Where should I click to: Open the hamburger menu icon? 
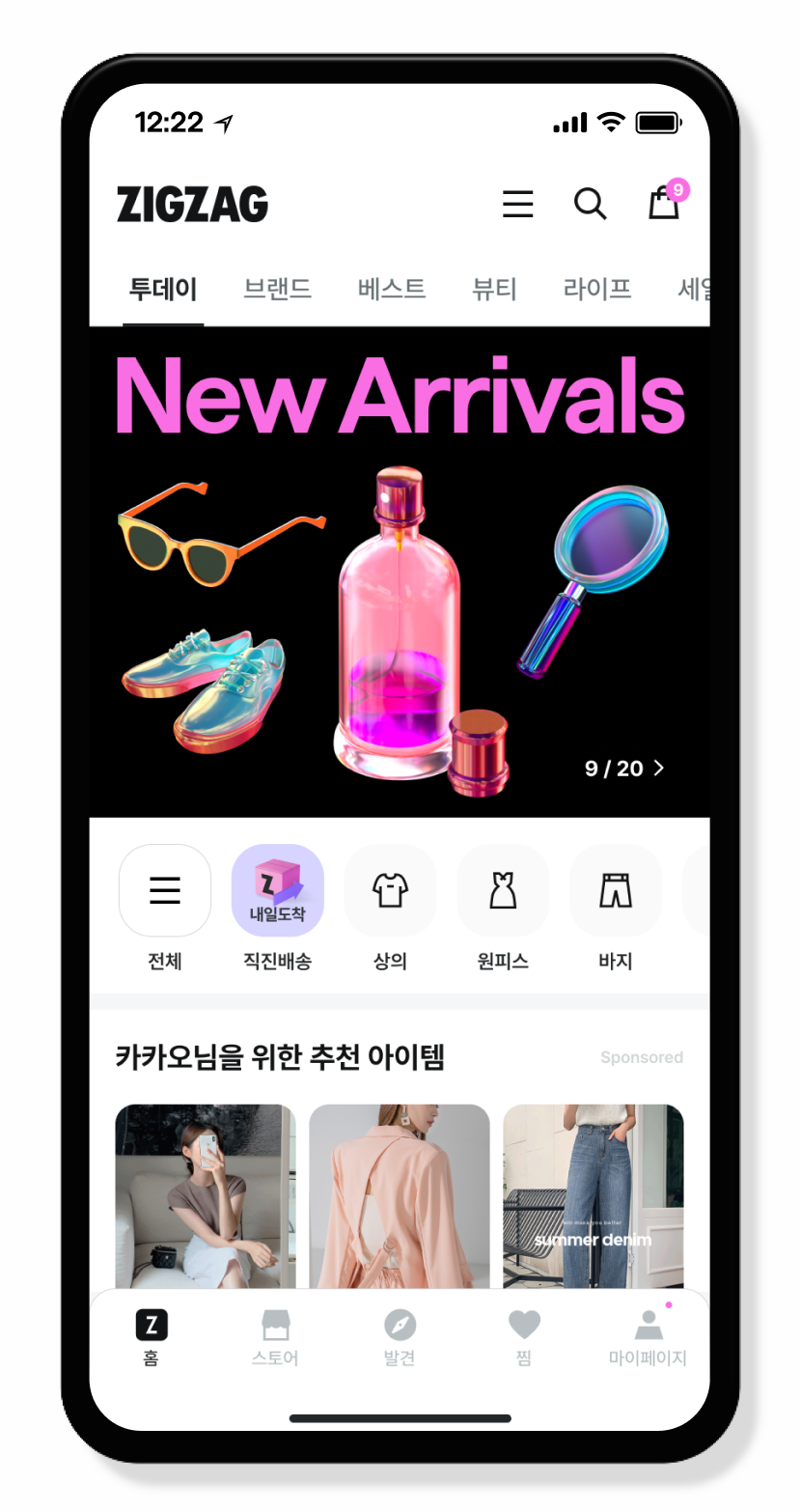pyautogui.click(x=518, y=204)
